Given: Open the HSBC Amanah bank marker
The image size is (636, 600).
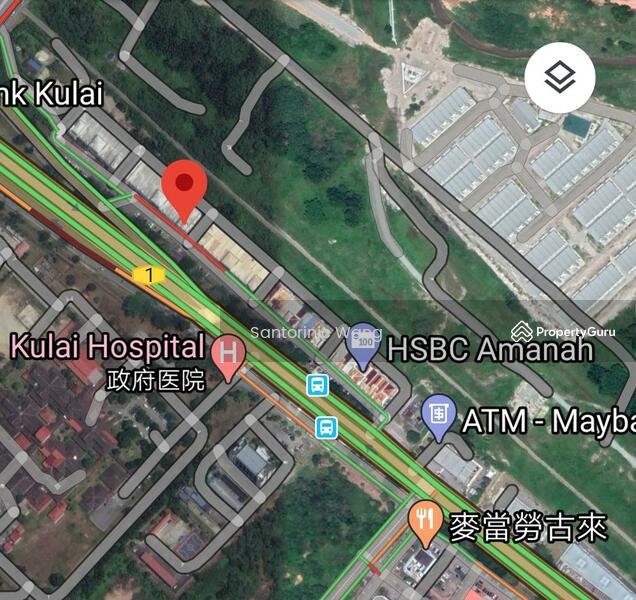Looking at the screenshot, I should tap(362, 346).
